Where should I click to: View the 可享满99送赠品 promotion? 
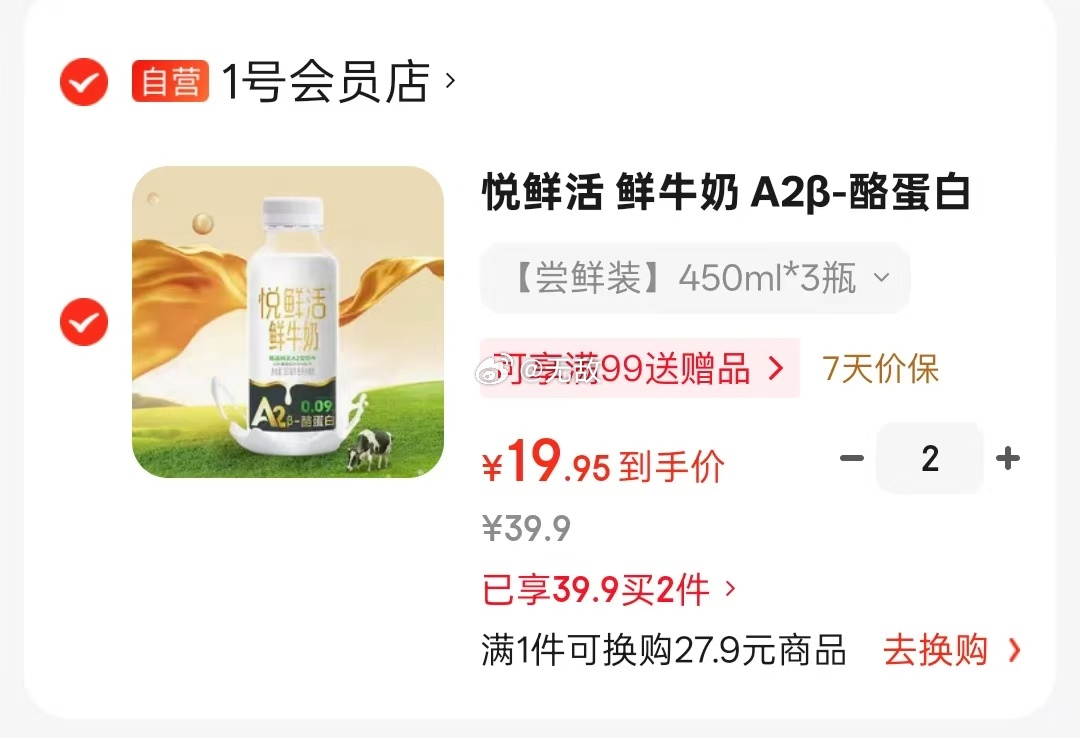(x=639, y=368)
